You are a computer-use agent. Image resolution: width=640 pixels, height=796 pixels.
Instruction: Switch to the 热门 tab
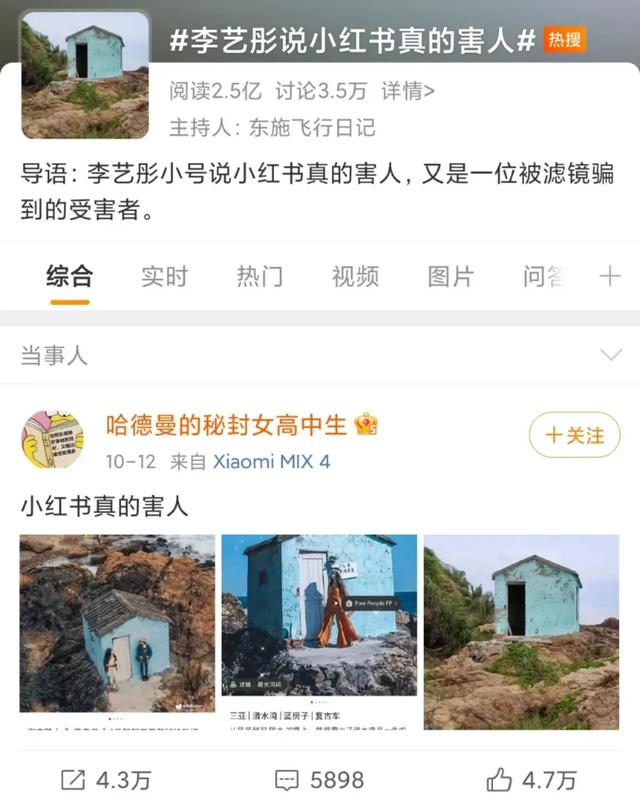[259, 277]
